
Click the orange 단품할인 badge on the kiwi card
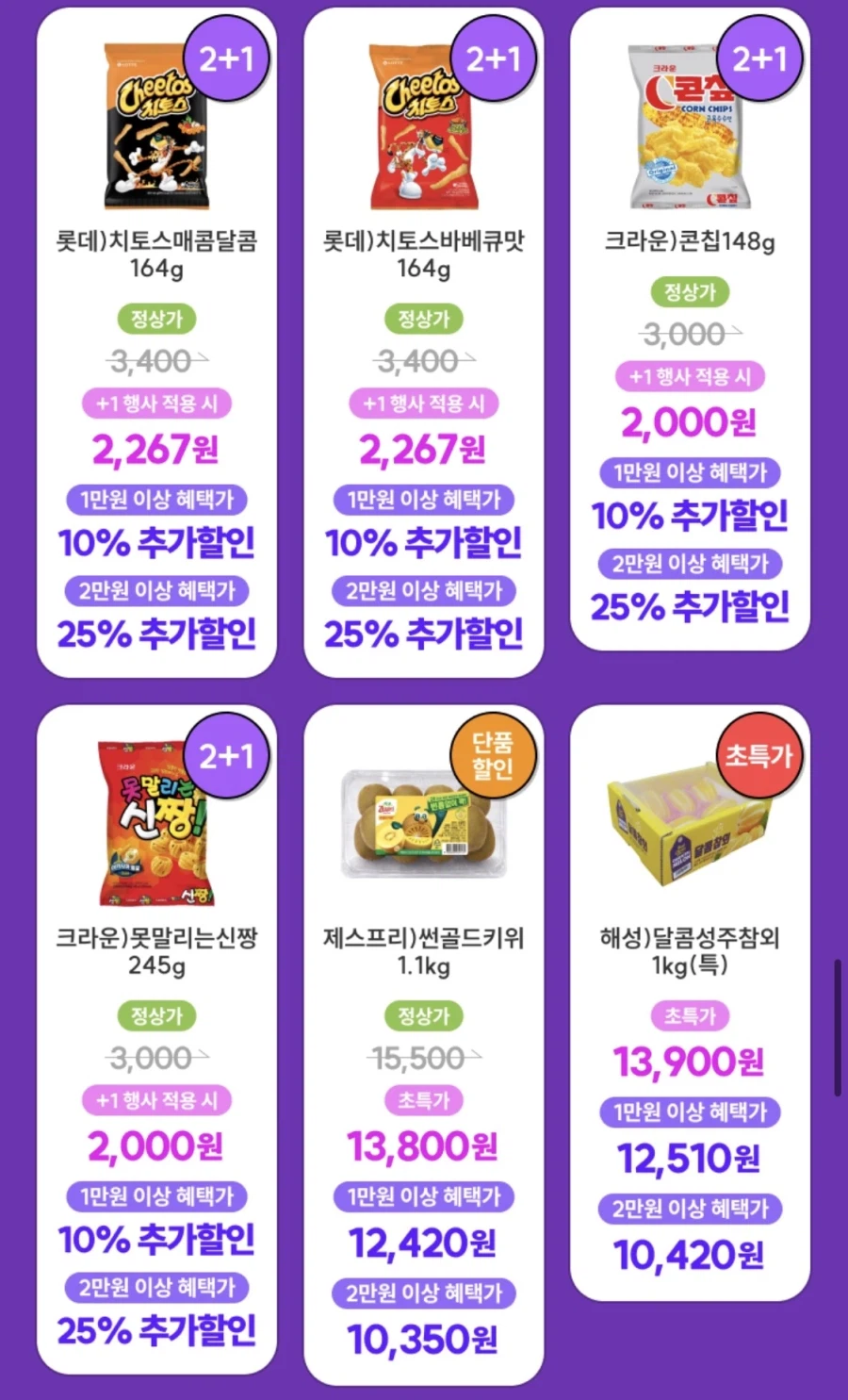(x=494, y=754)
